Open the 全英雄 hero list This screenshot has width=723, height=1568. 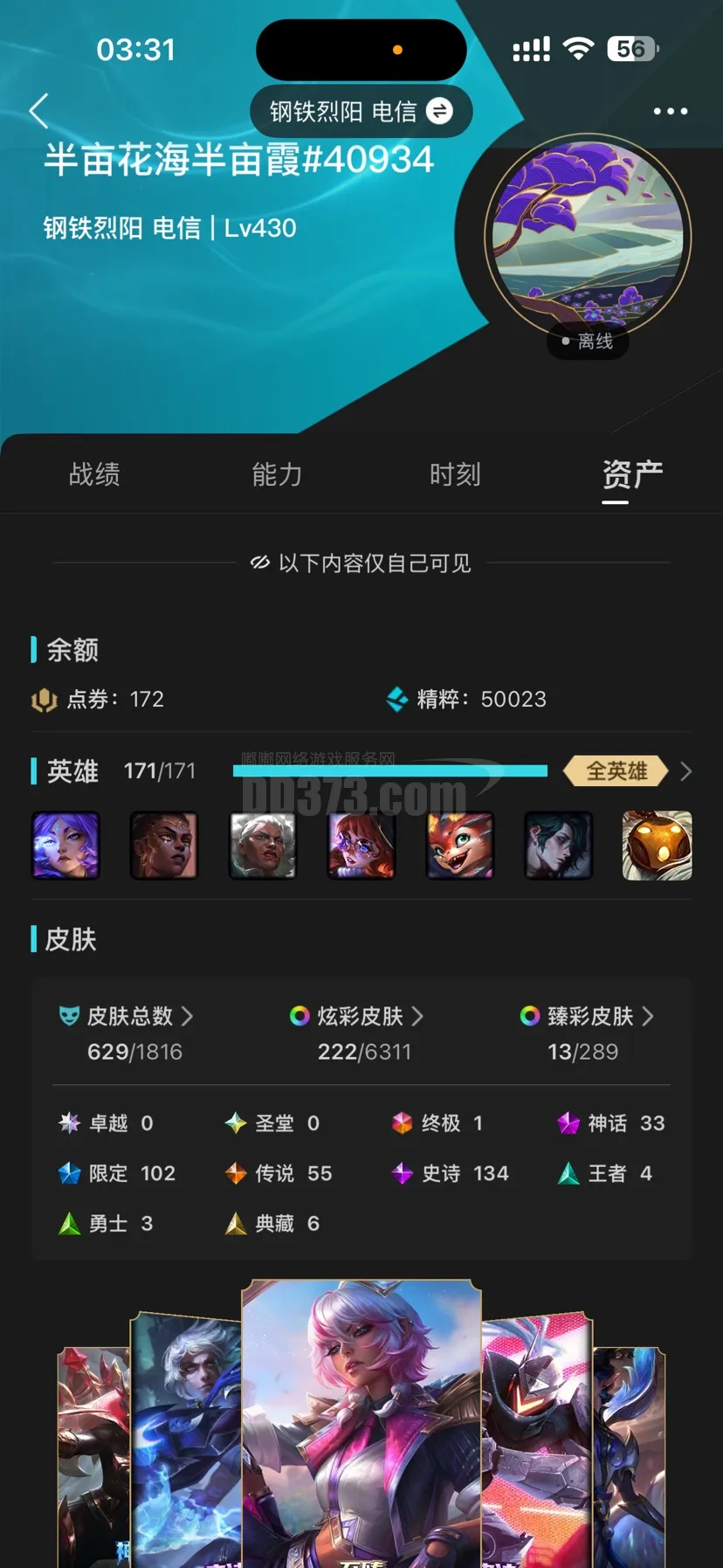[626, 771]
